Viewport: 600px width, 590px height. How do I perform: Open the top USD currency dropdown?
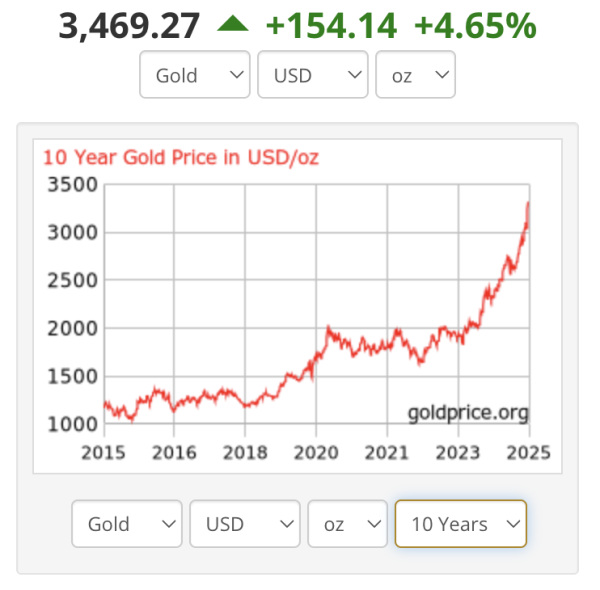pos(312,76)
